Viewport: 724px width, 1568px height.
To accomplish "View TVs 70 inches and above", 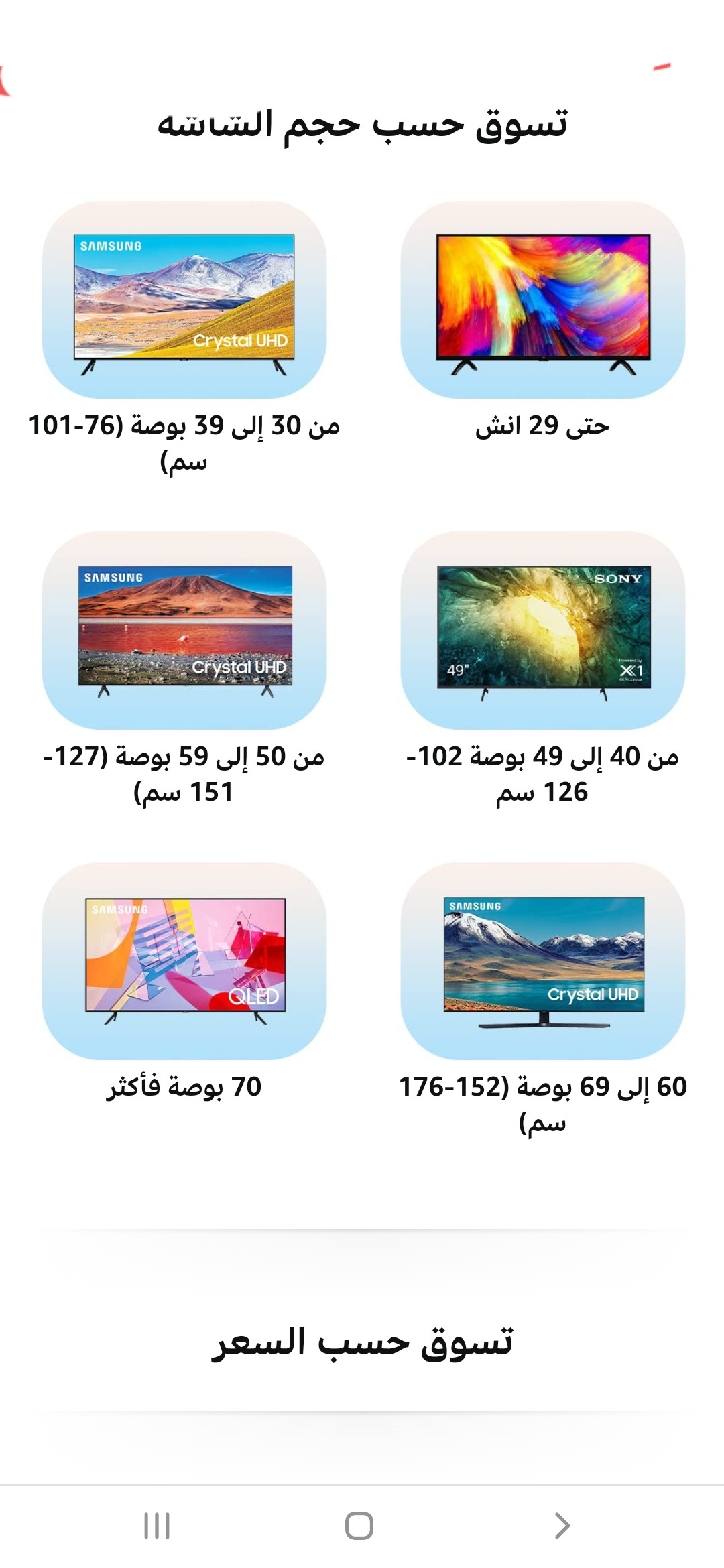I will pos(184,961).
